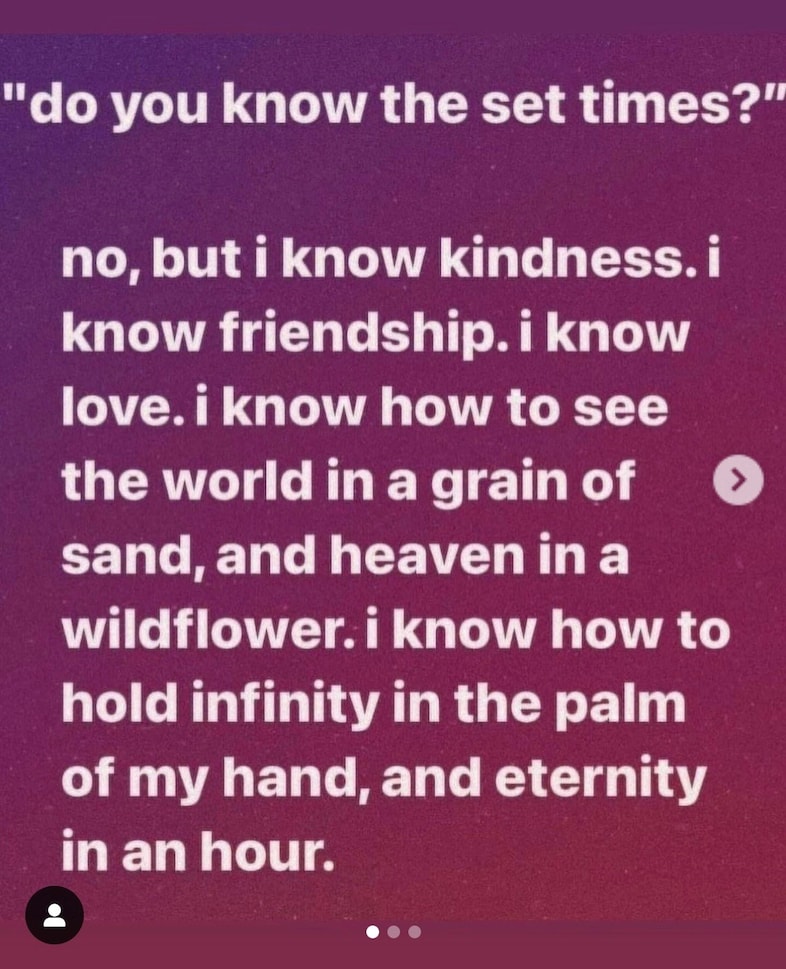Go to the next carousel image

(x=738, y=481)
